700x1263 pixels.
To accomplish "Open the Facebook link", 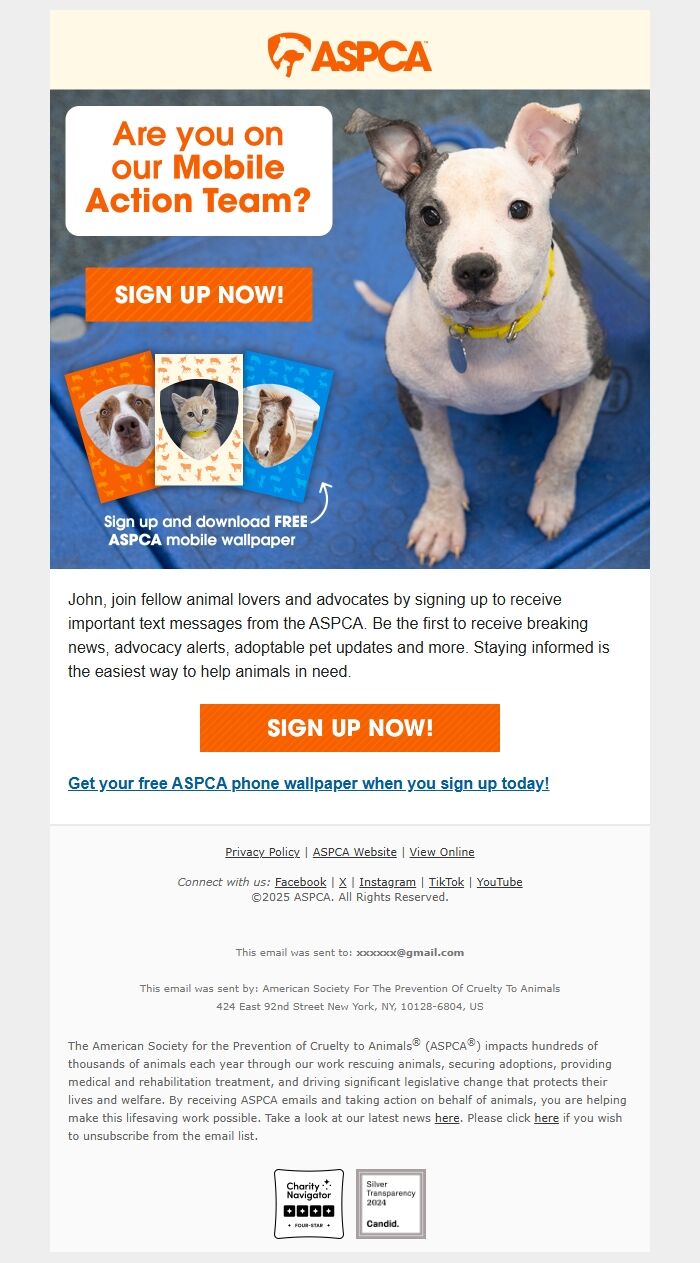I will tap(300, 882).
